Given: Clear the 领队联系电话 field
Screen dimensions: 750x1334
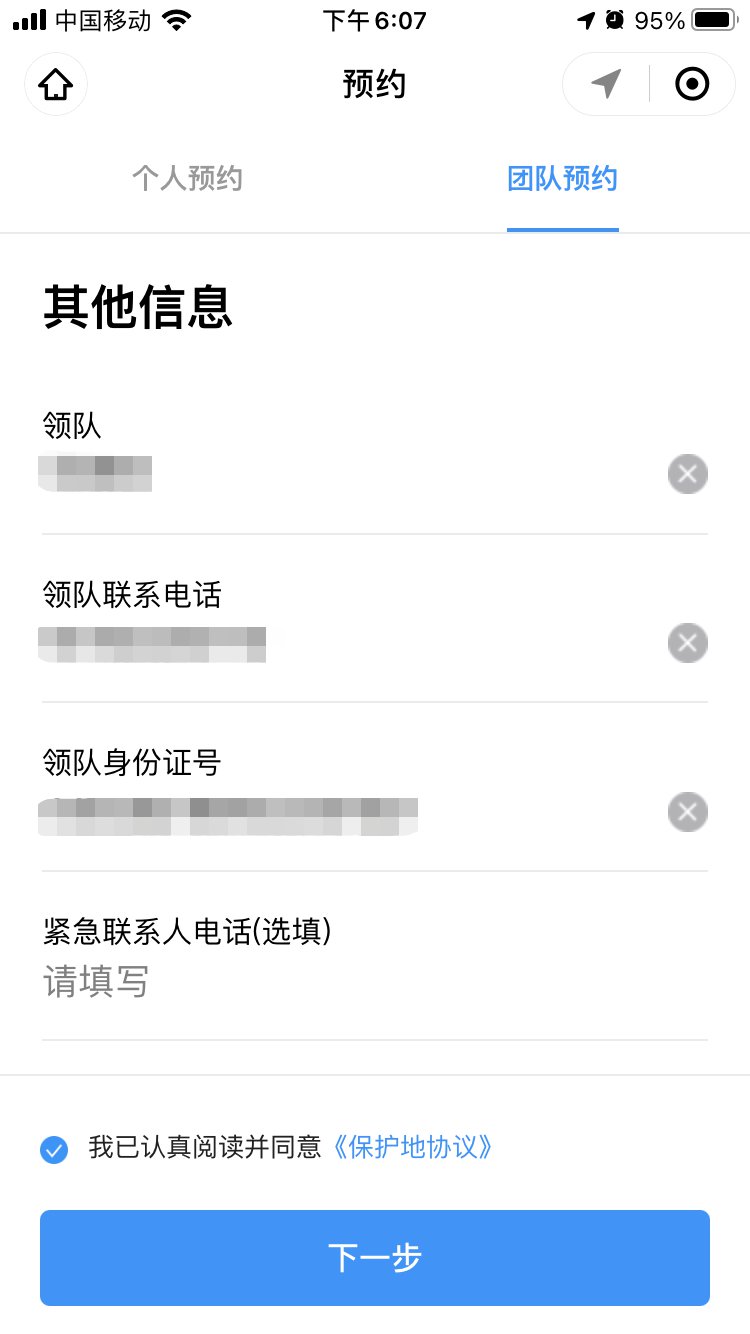Looking at the screenshot, I should 687,642.
